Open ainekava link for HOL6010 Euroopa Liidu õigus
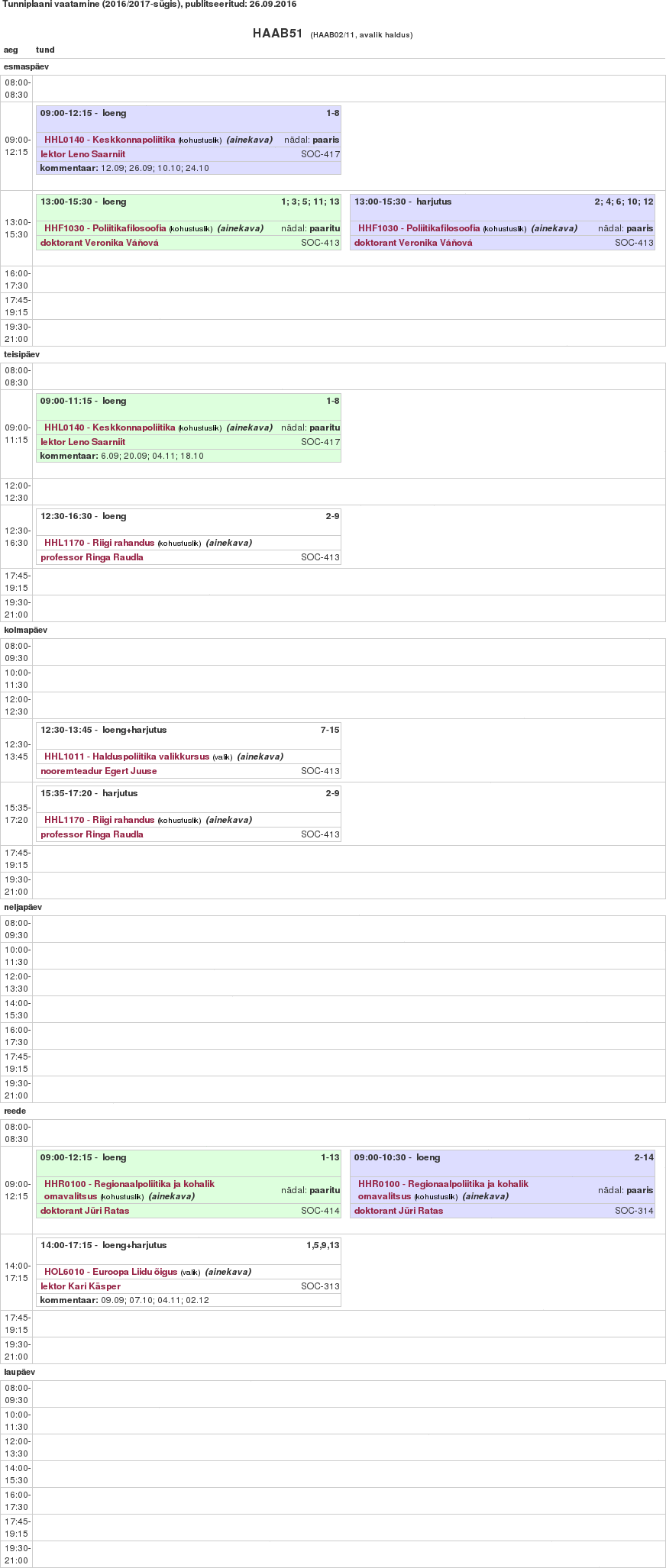 228,1272
